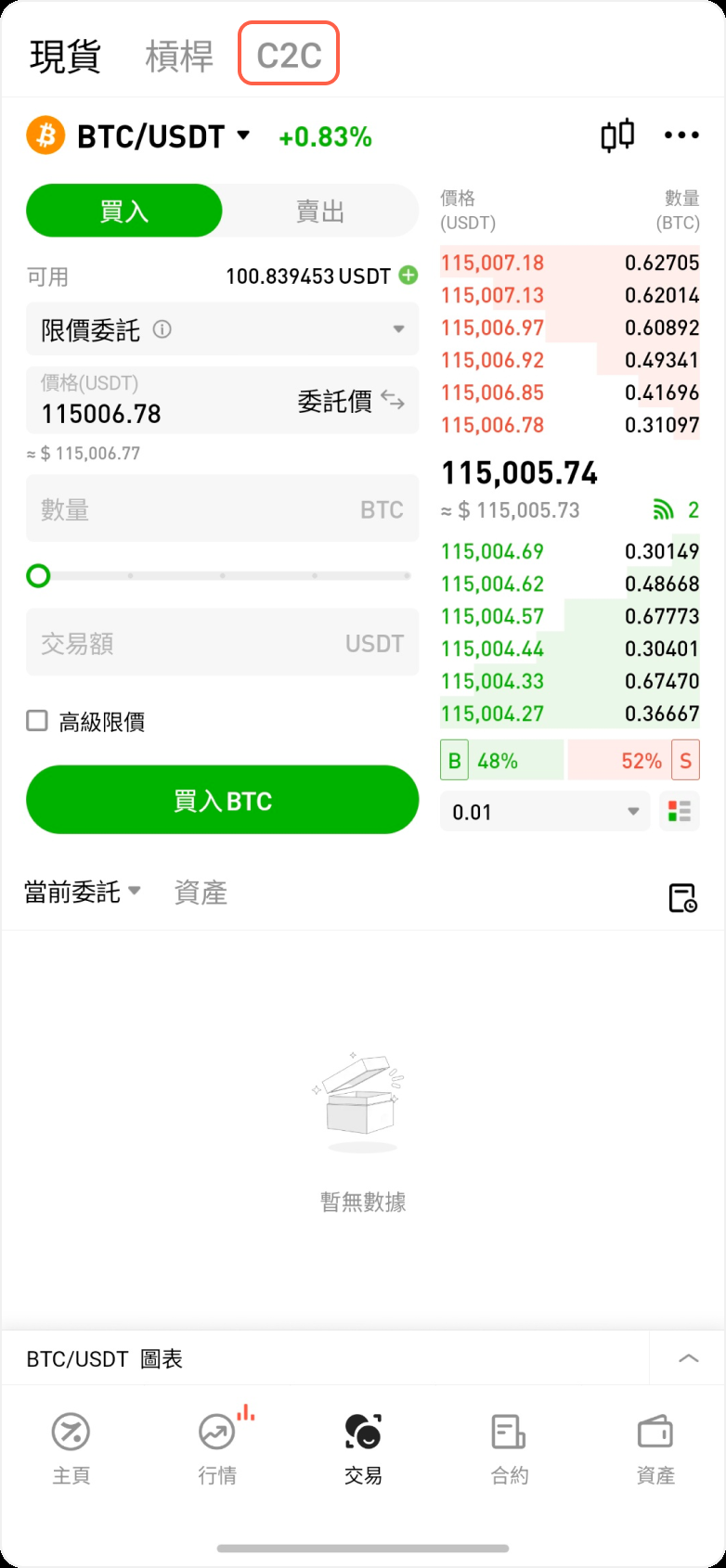726x1568 pixels.
Task: Go to the 行情 markets tab
Action: coord(217,1446)
